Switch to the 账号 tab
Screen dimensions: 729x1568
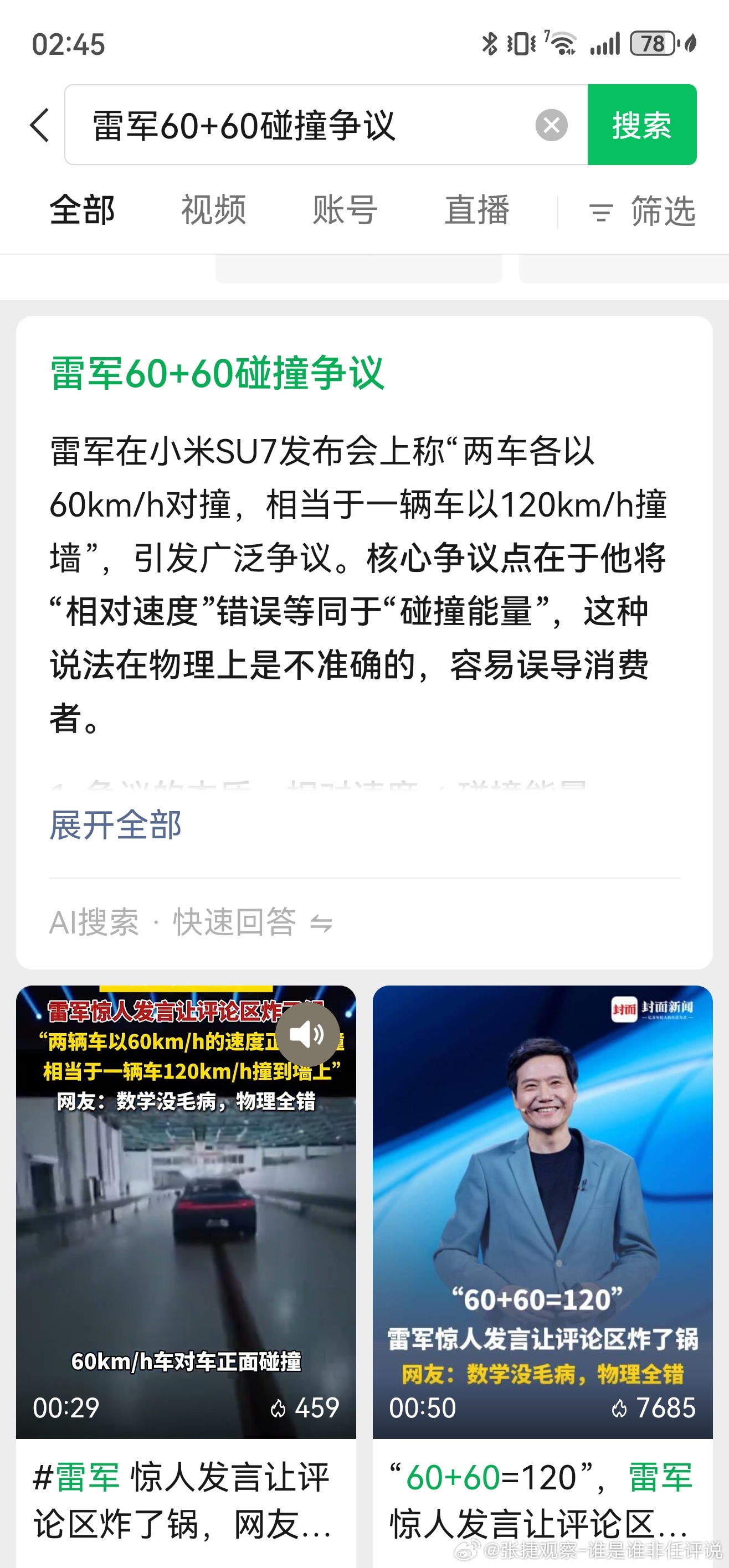343,210
